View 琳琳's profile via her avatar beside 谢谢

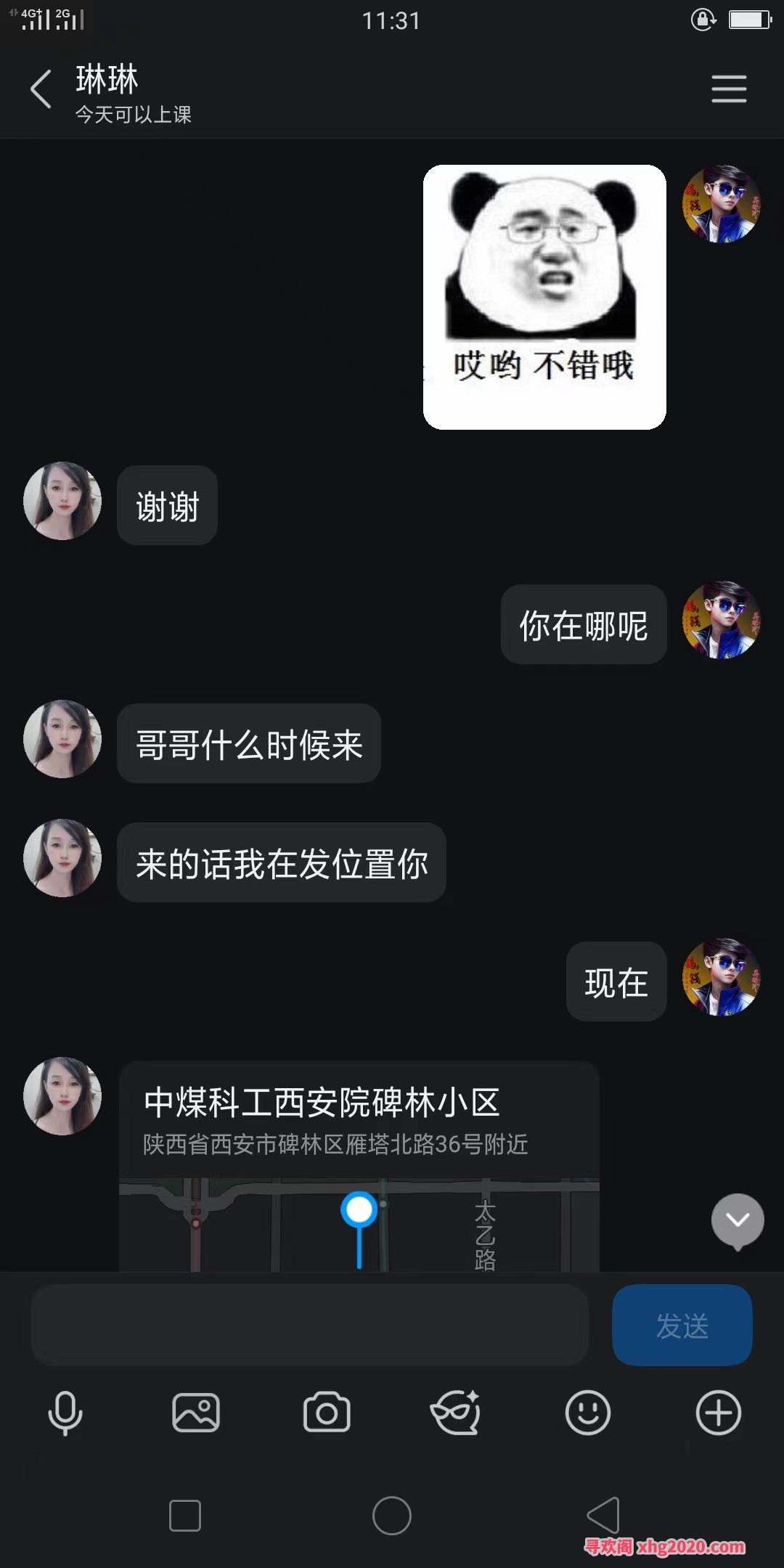click(x=62, y=501)
